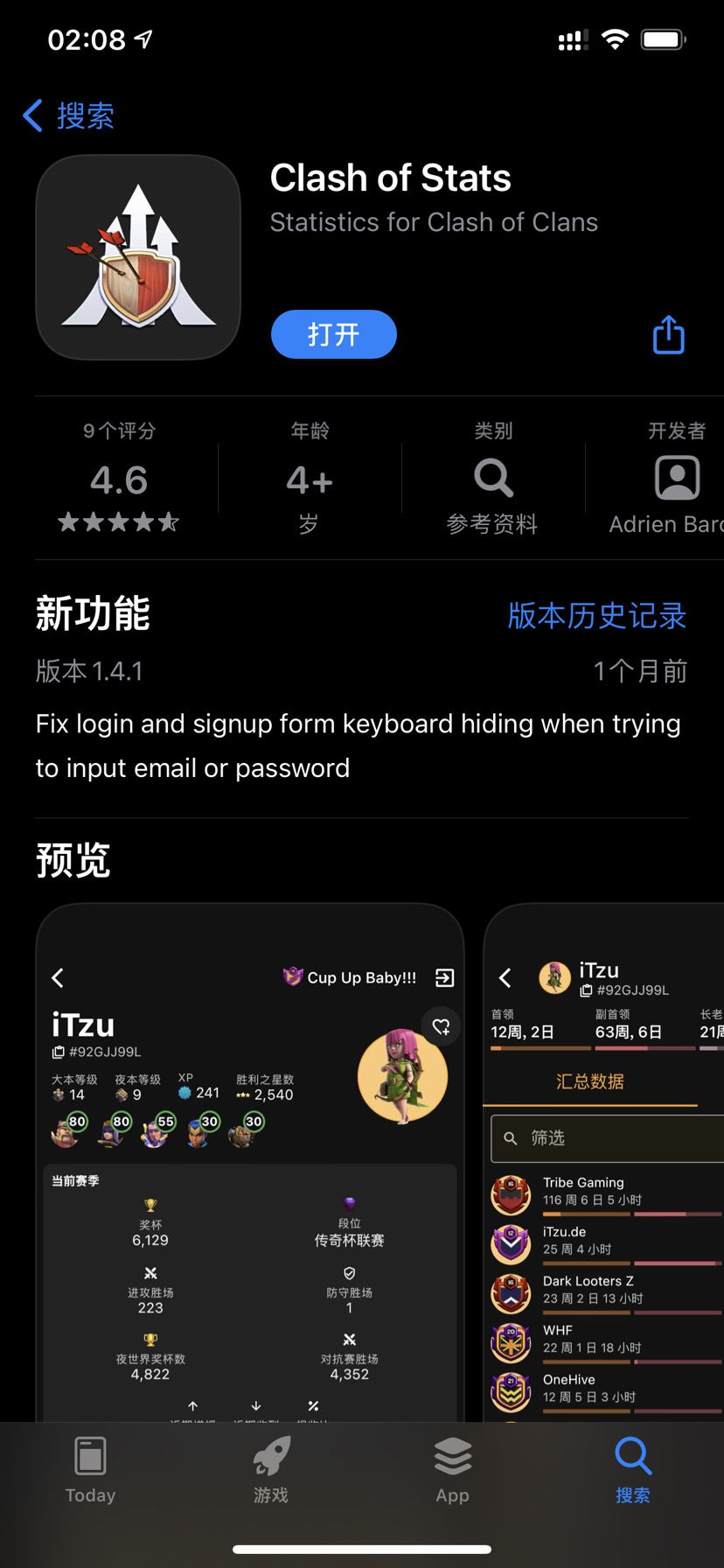Tap the 搜索 magnifier icon in tab bar

click(x=633, y=1454)
